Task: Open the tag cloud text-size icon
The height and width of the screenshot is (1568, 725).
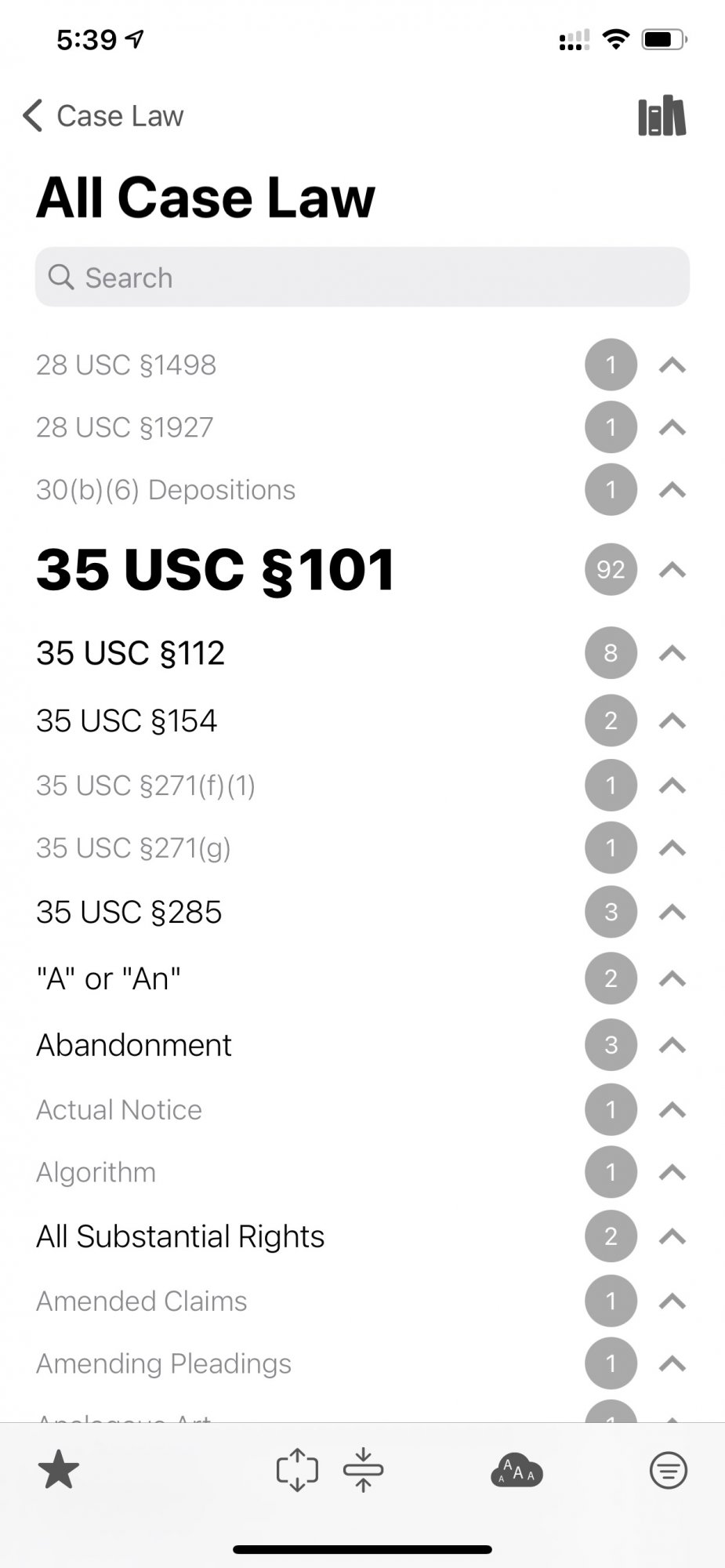Action: (x=517, y=1470)
